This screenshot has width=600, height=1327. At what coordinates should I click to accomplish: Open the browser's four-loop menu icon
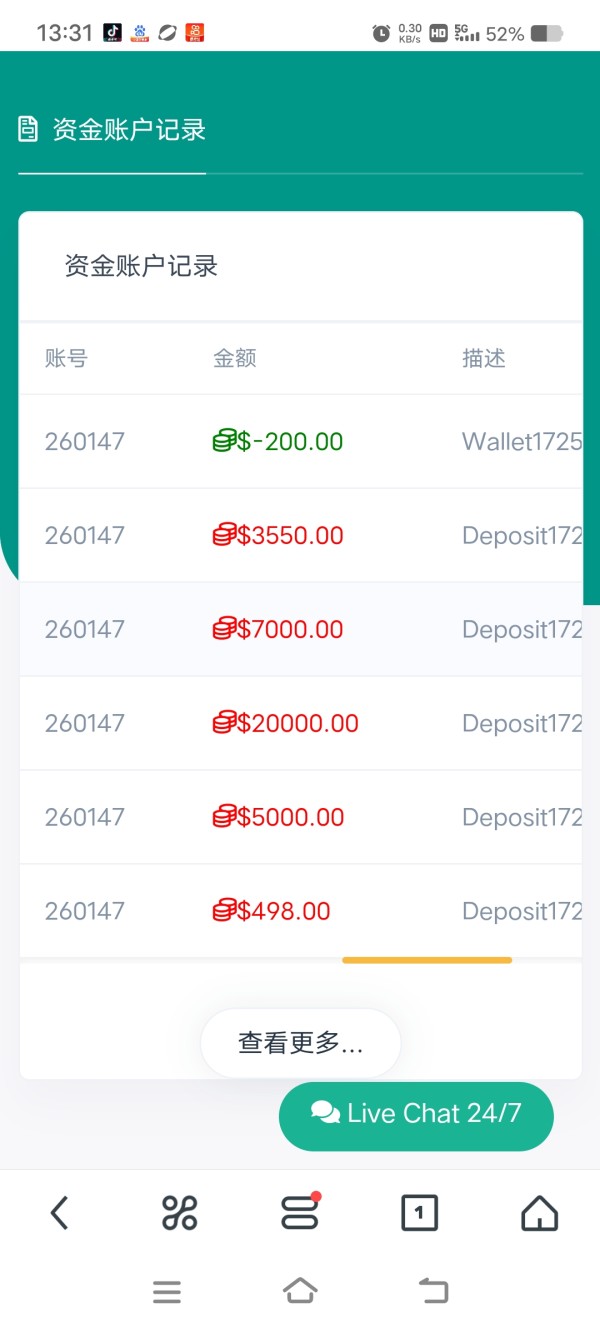tap(179, 1213)
